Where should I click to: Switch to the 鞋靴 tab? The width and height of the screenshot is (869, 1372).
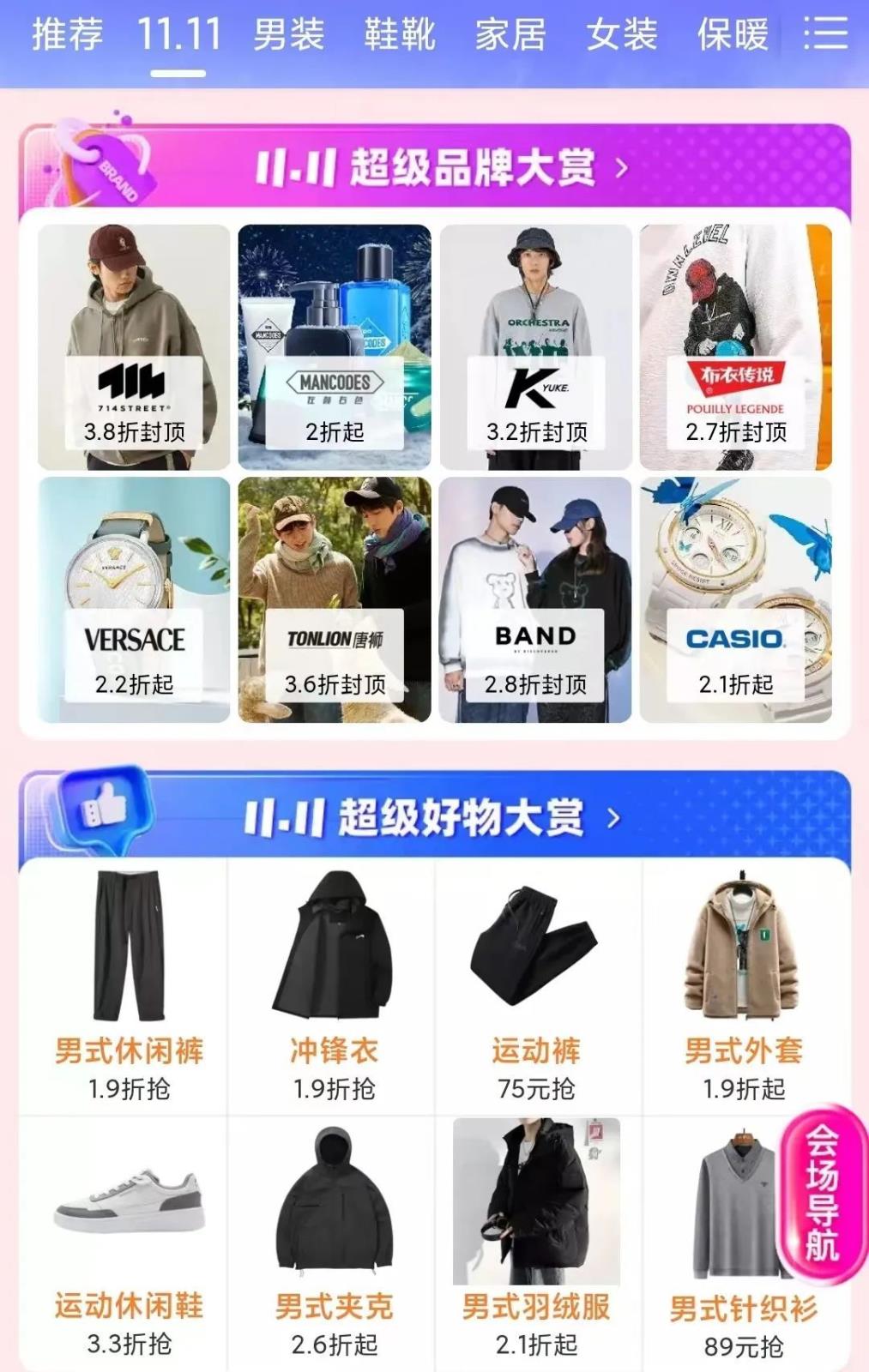click(399, 35)
